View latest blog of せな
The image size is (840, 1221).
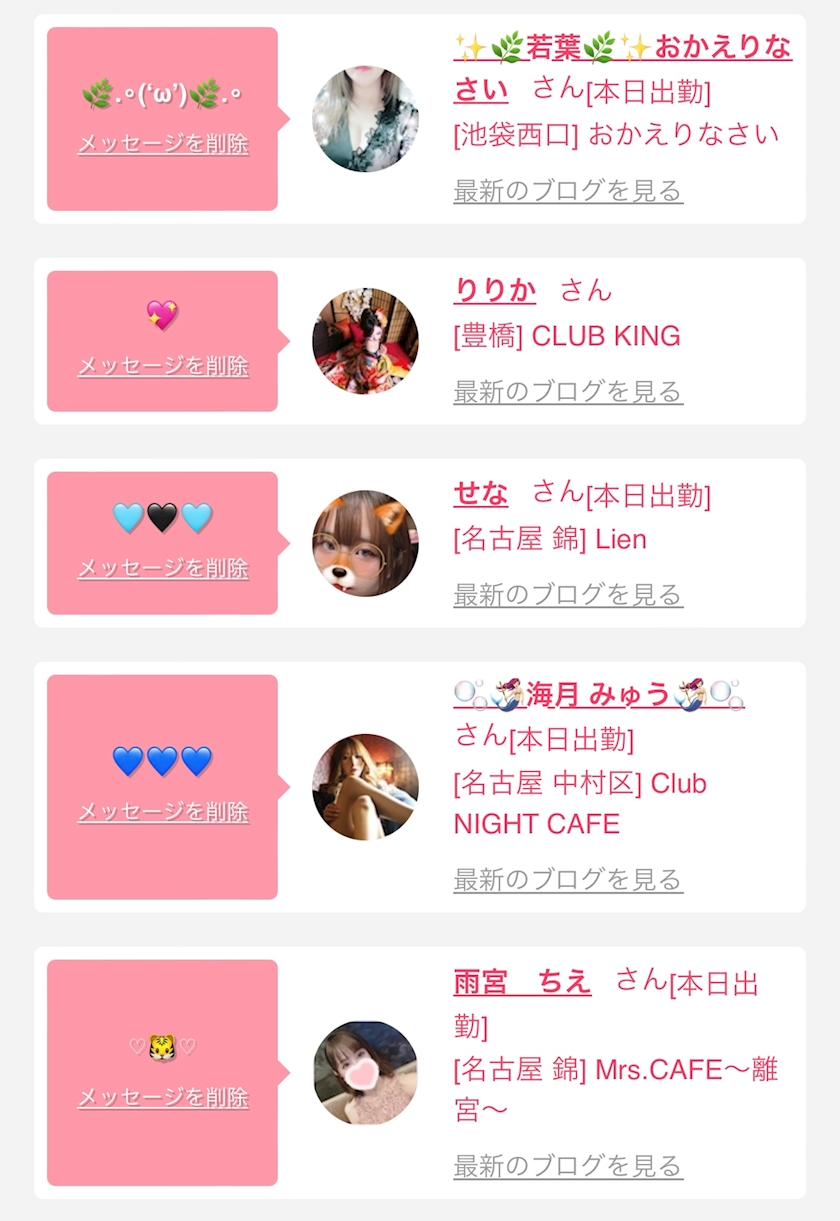tap(568, 594)
